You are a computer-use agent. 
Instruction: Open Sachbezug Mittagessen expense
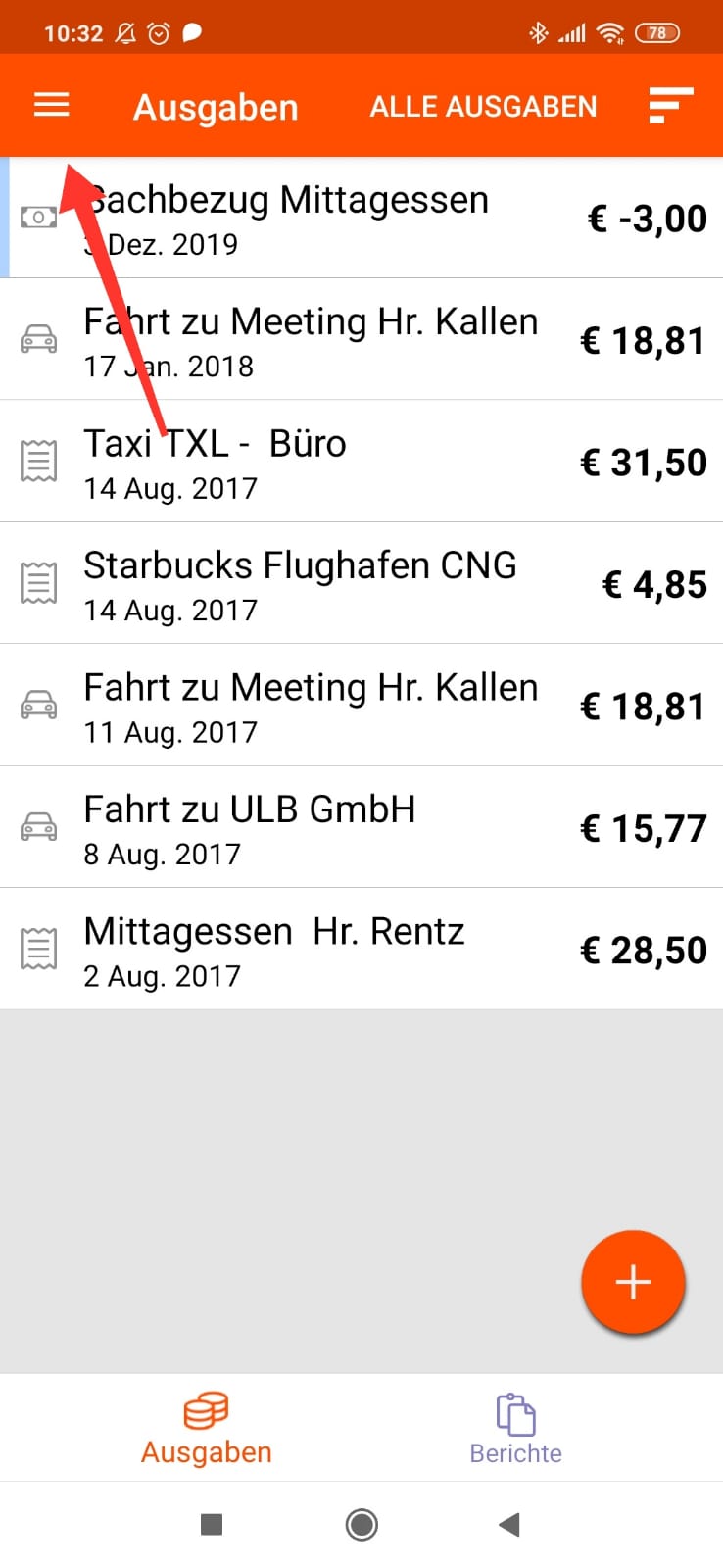[x=361, y=218]
